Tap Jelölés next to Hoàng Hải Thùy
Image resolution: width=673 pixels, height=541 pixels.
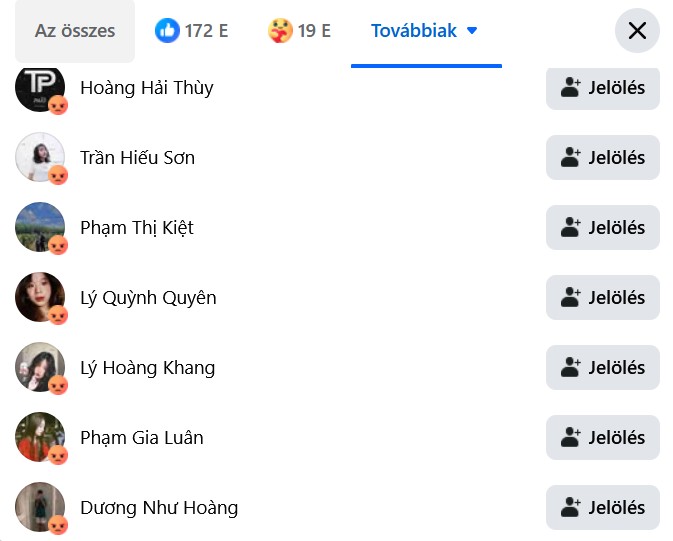pos(603,88)
